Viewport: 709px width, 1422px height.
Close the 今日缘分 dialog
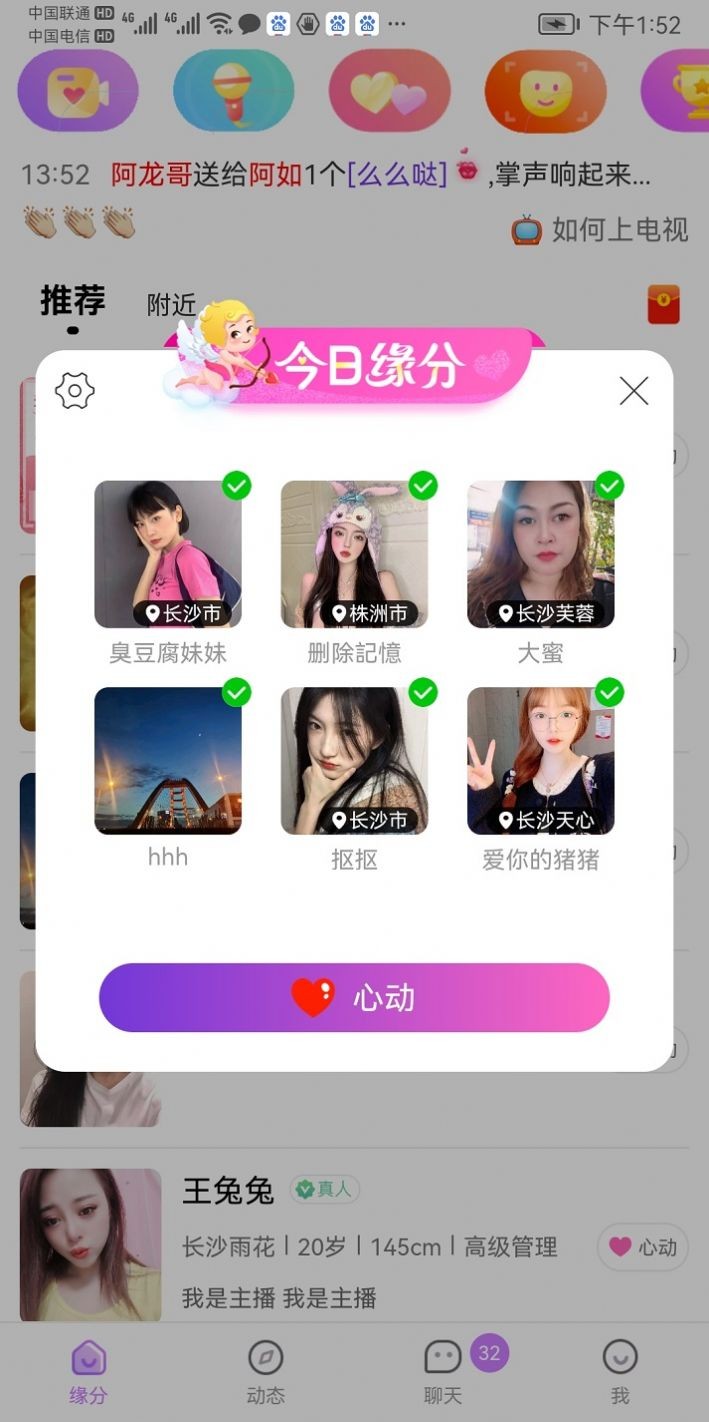pos(634,391)
